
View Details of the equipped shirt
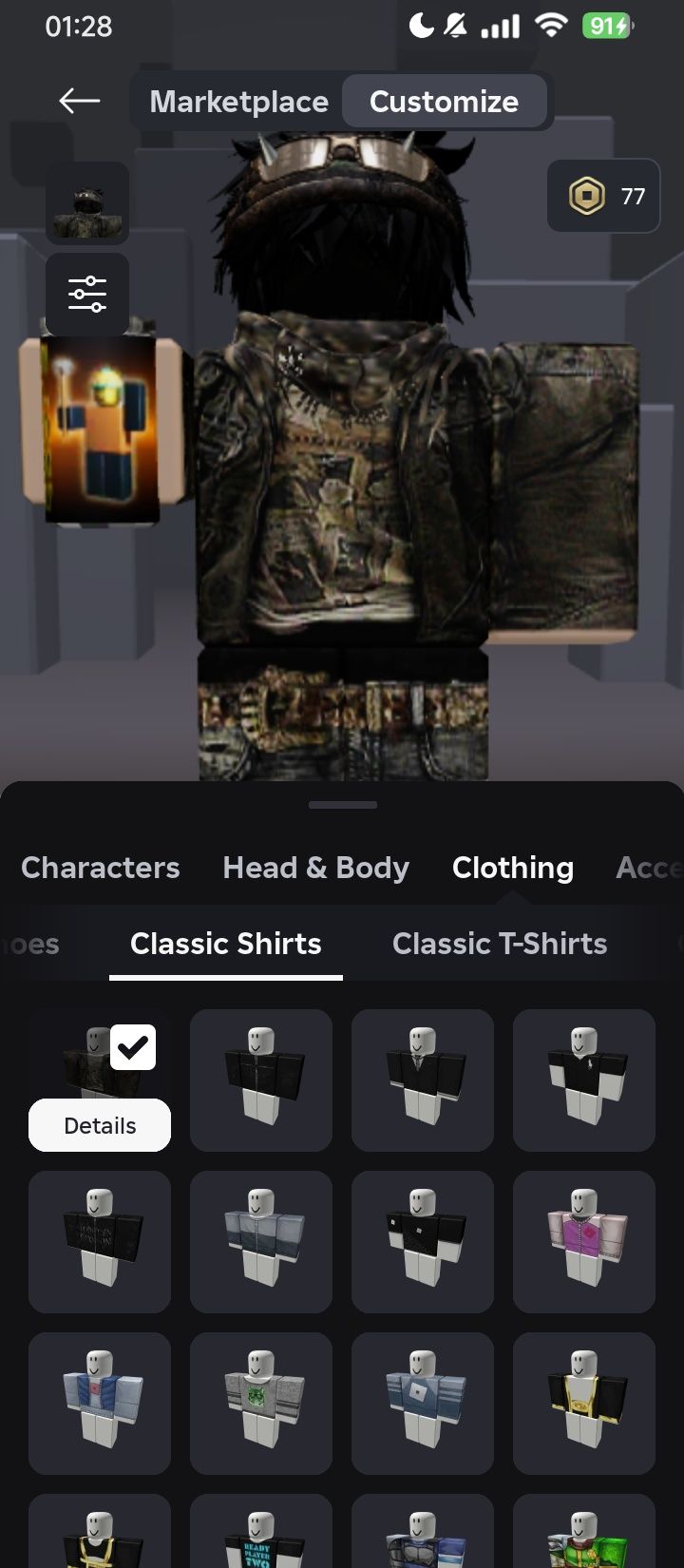[100, 1126]
